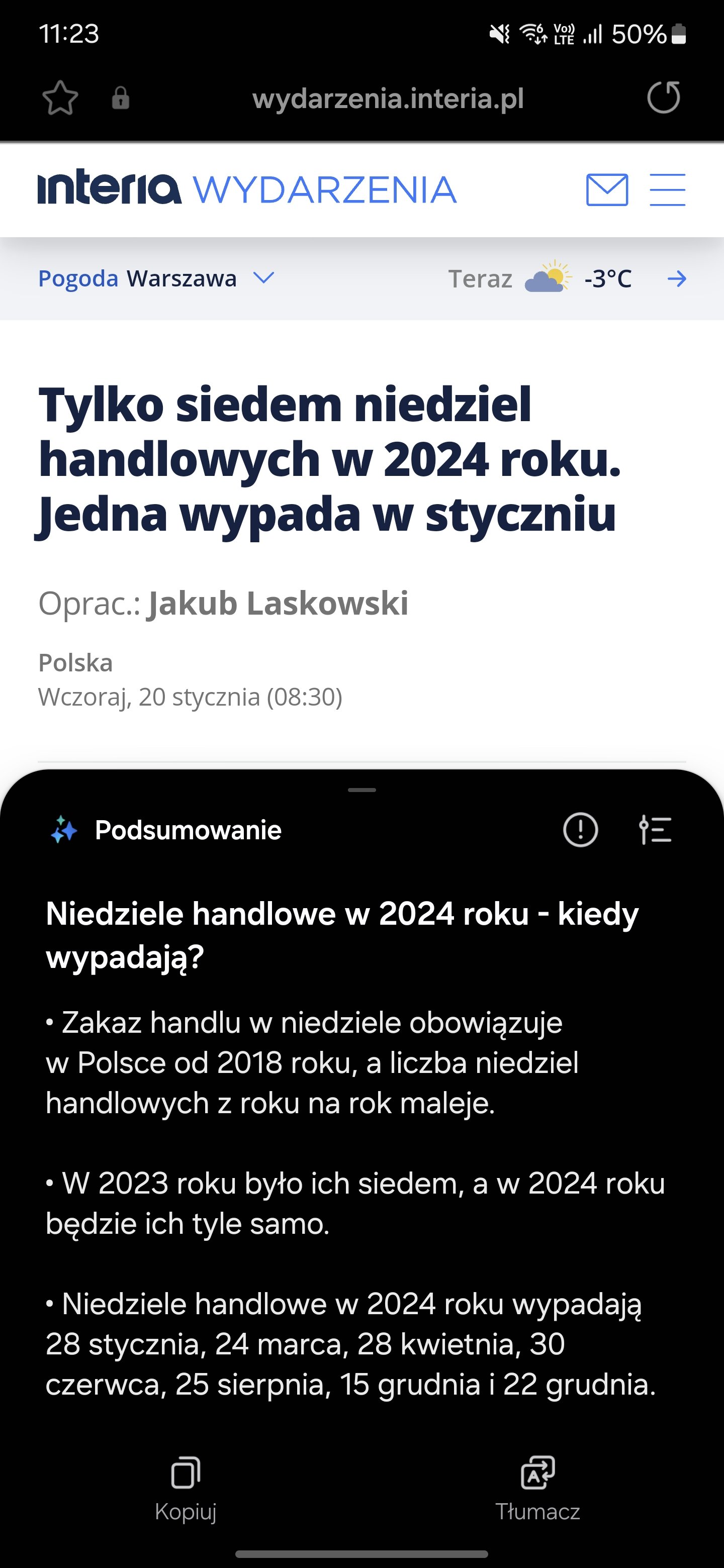Open author Jakub Laskowski's page

tap(278, 603)
